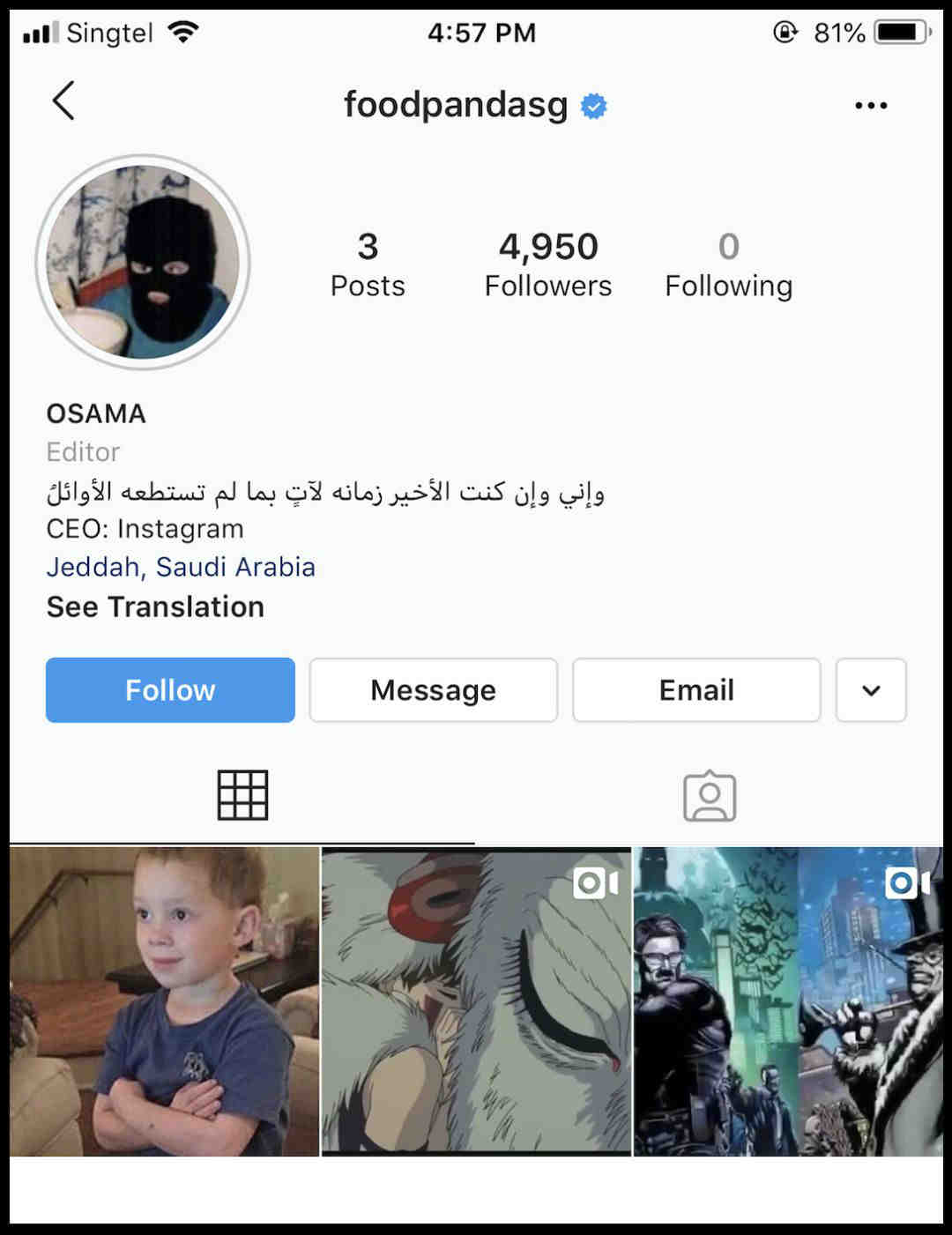Open the three-dot options menu
This screenshot has width=952, height=1235.
coord(870,106)
